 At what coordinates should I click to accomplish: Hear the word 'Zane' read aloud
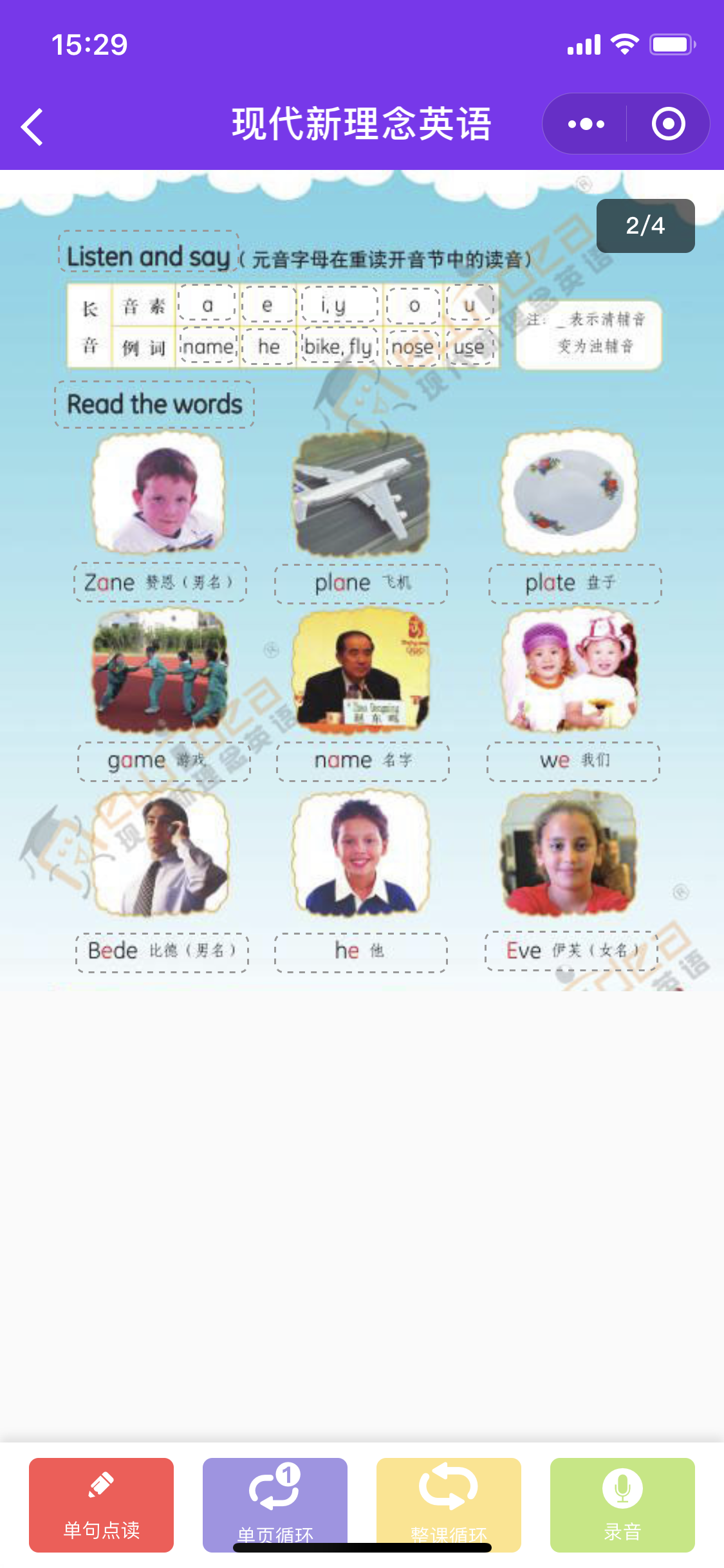click(x=160, y=583)
